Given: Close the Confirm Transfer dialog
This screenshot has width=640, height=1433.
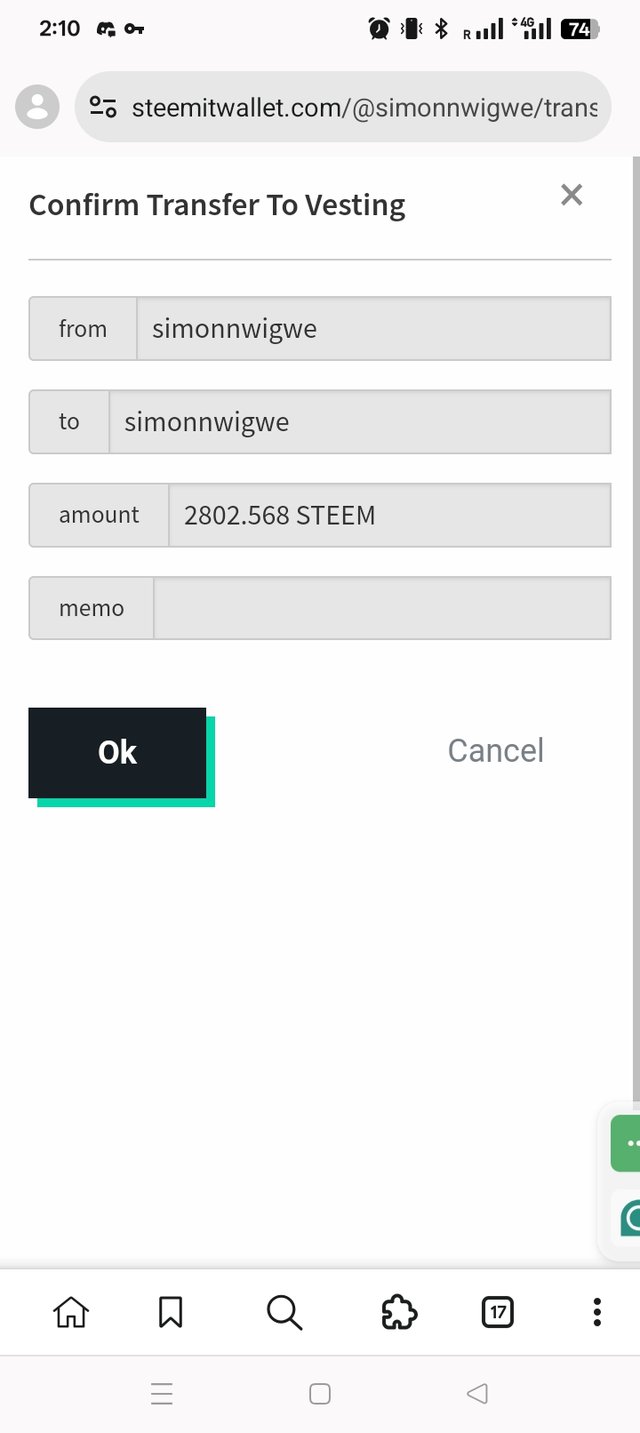Looking at the screenshot, I should point(571,195).
